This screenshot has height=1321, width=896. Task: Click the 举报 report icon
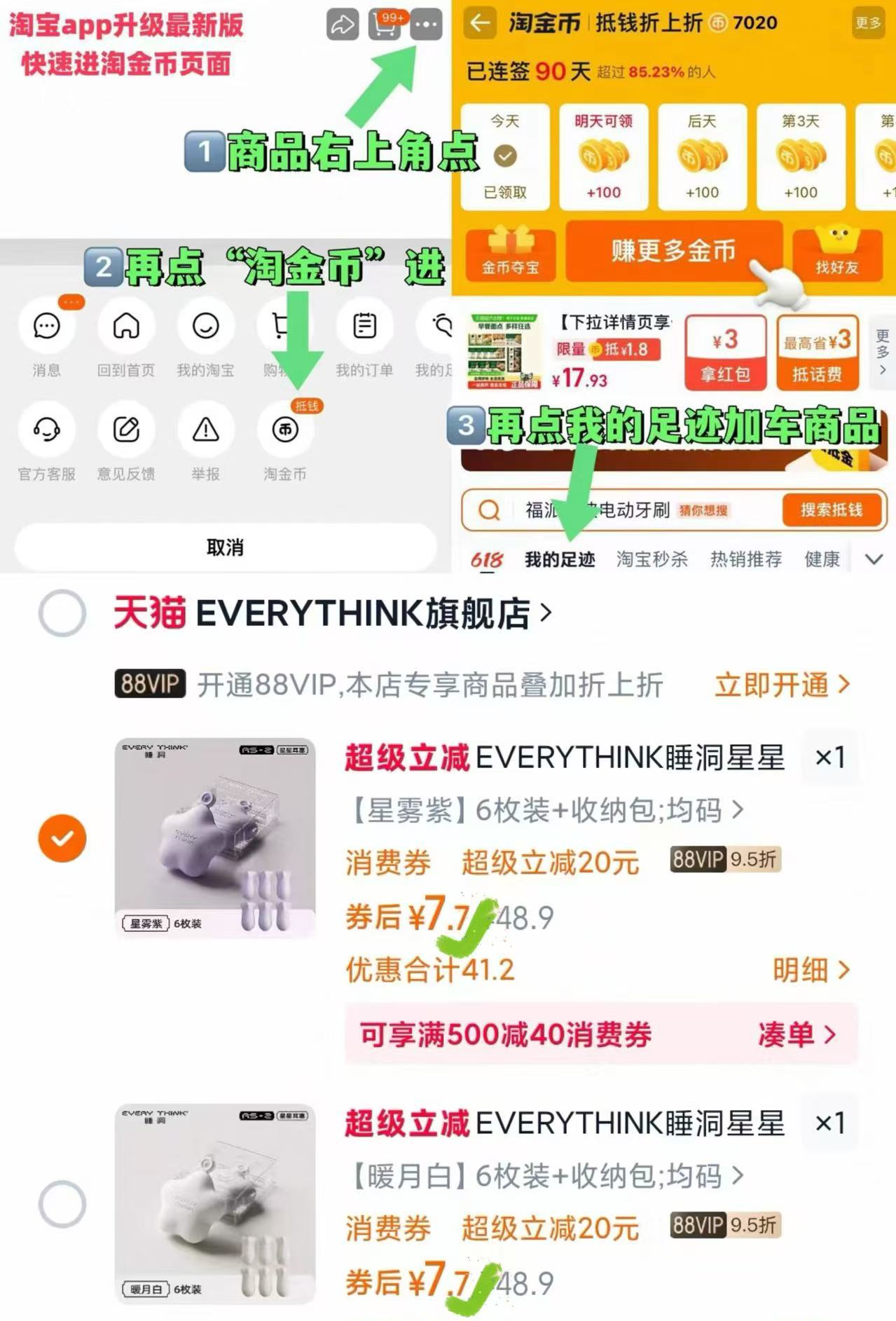click(x=205, y=430)
